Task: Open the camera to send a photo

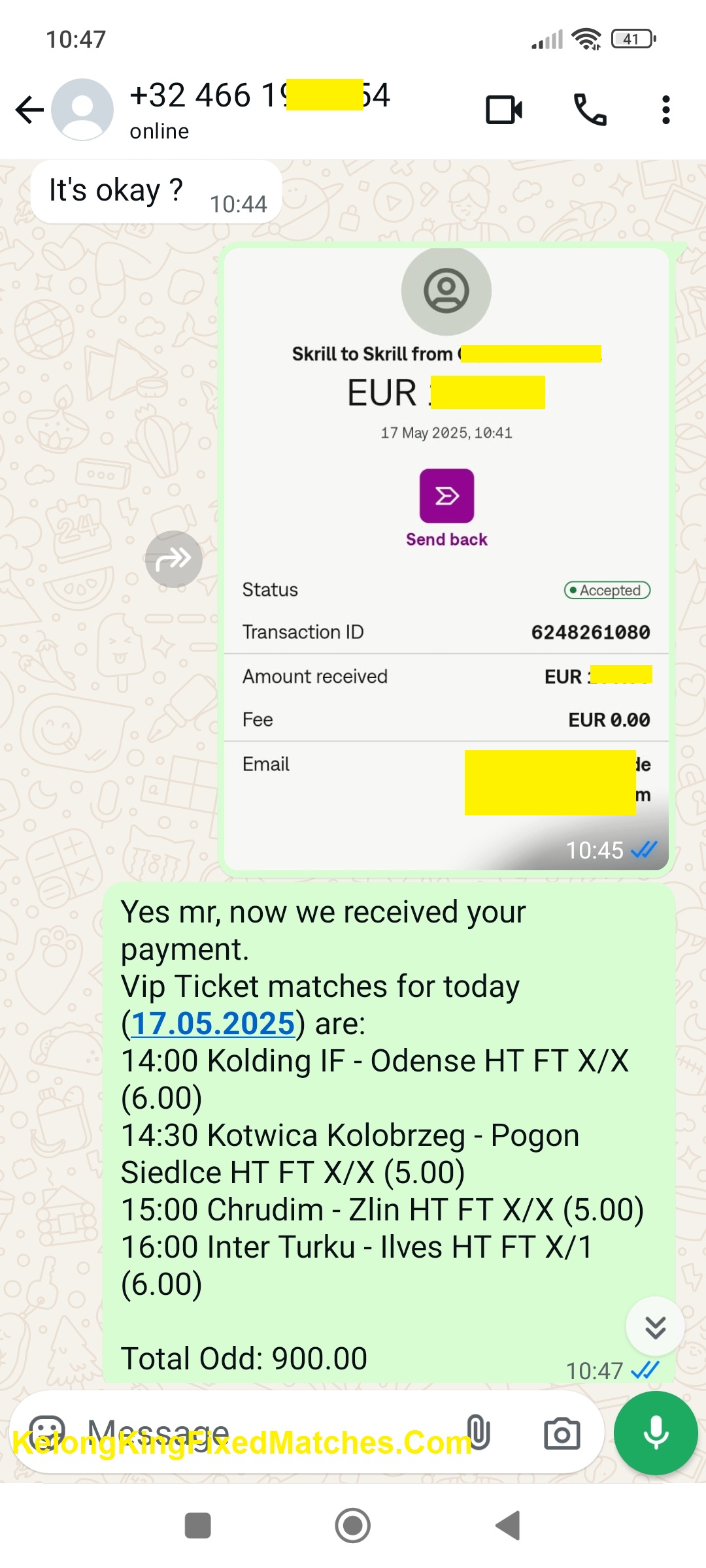Action: click(562, 1433)
